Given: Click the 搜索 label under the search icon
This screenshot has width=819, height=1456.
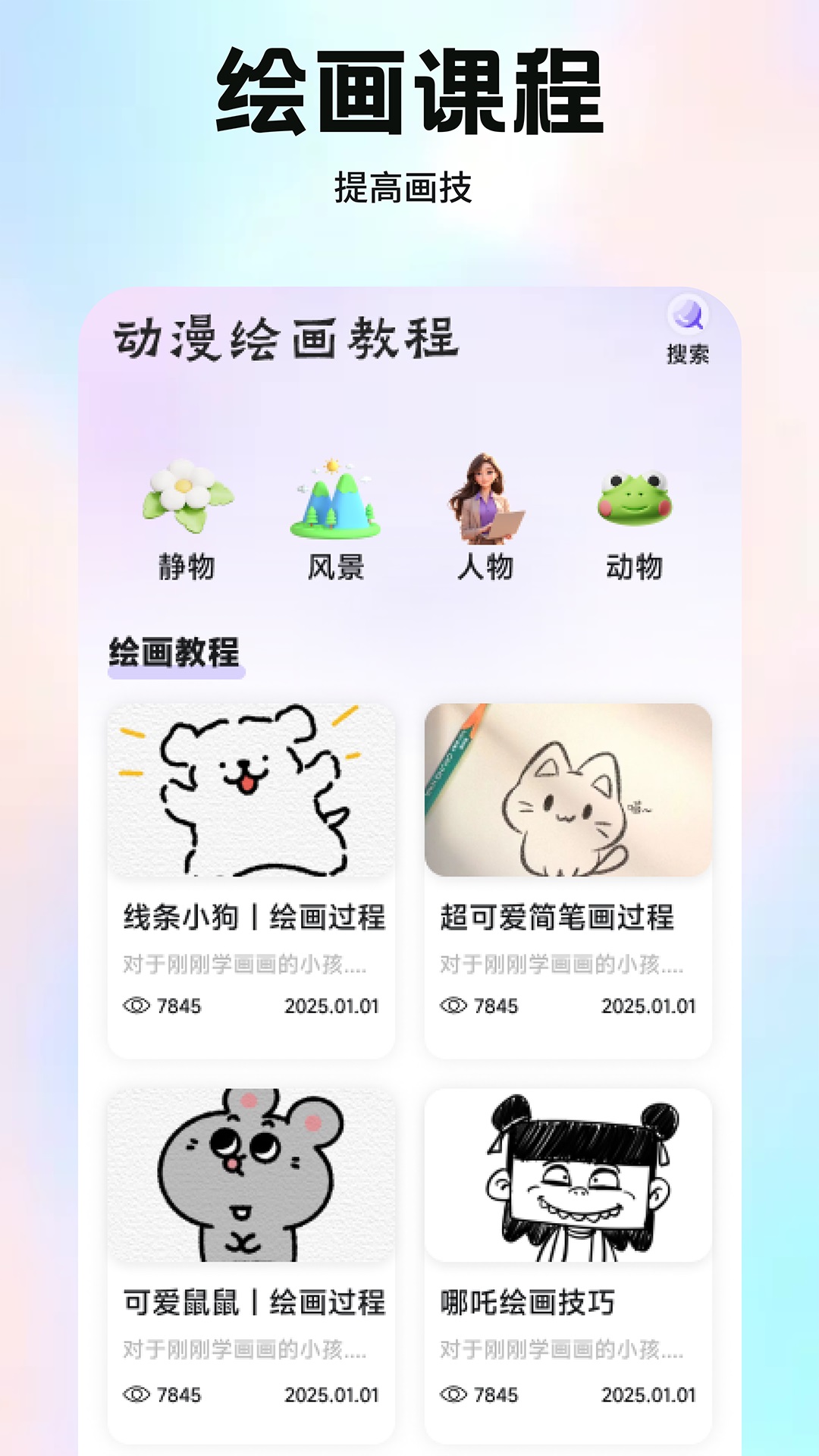Looking at the screenshot, I should point(687,353).
